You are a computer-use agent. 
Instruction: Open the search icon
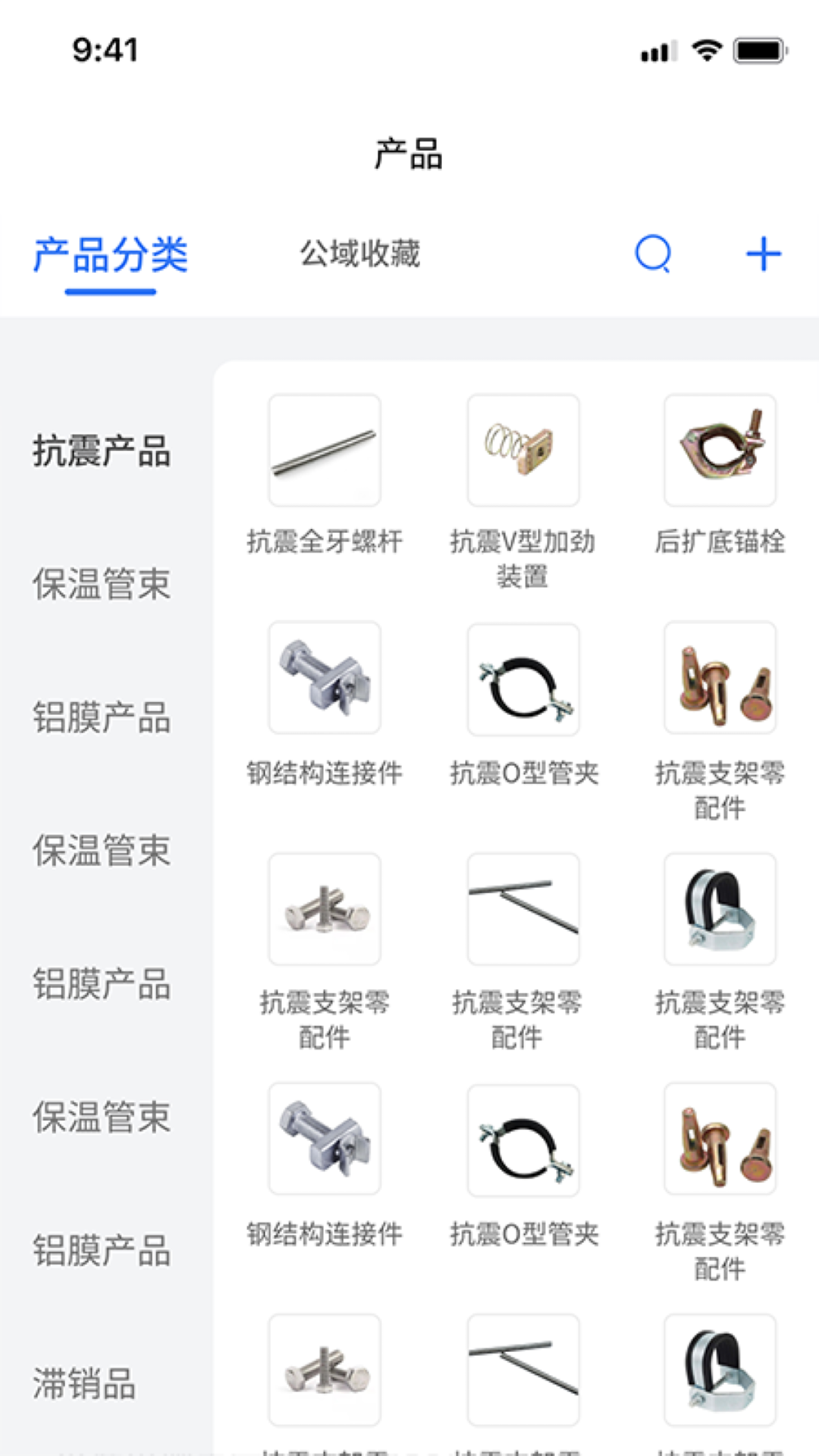[652, 256]
